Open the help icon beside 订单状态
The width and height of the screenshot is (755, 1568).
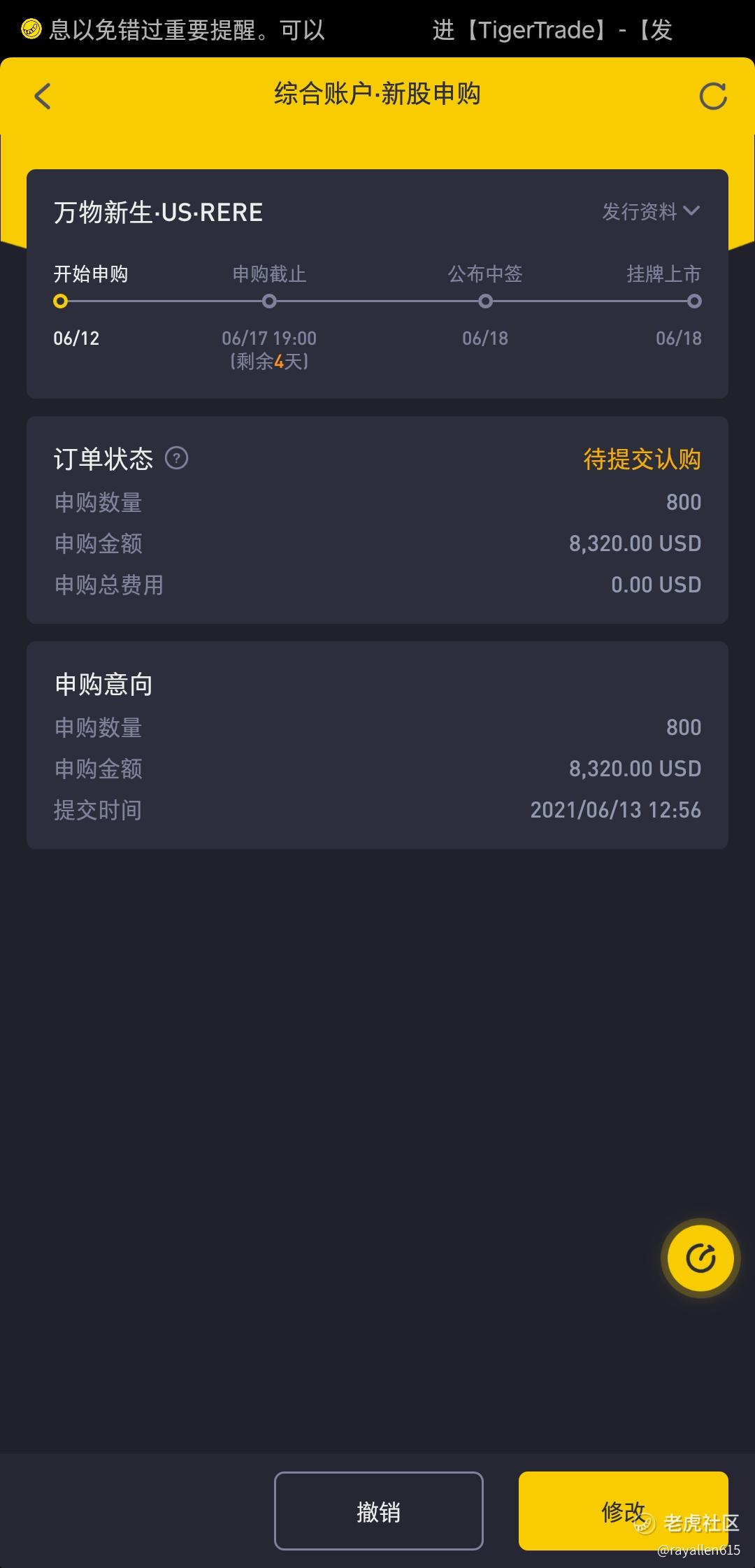pos(176,458)
